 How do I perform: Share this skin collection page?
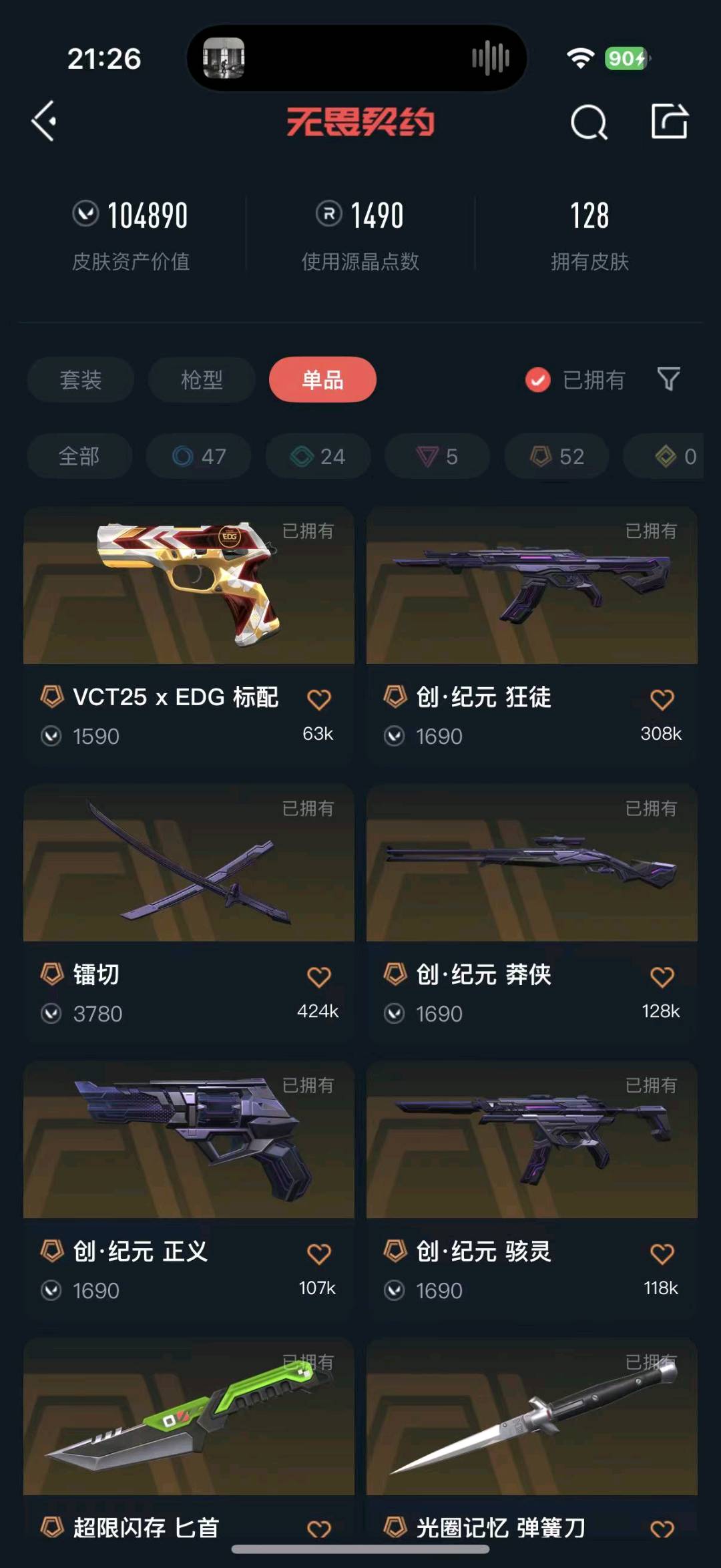point(669,122)
